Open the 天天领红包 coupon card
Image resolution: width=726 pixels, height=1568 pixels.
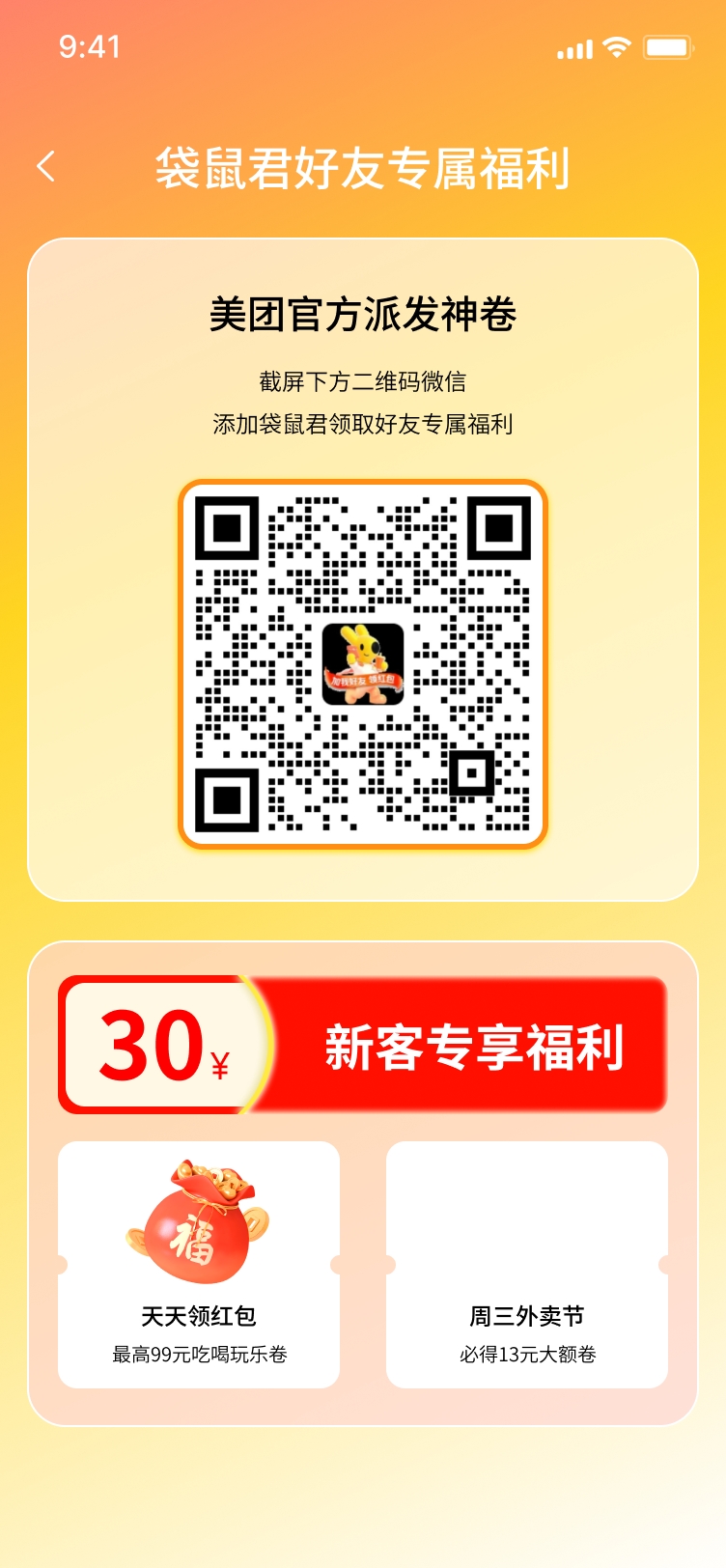tap(199, 1264)
